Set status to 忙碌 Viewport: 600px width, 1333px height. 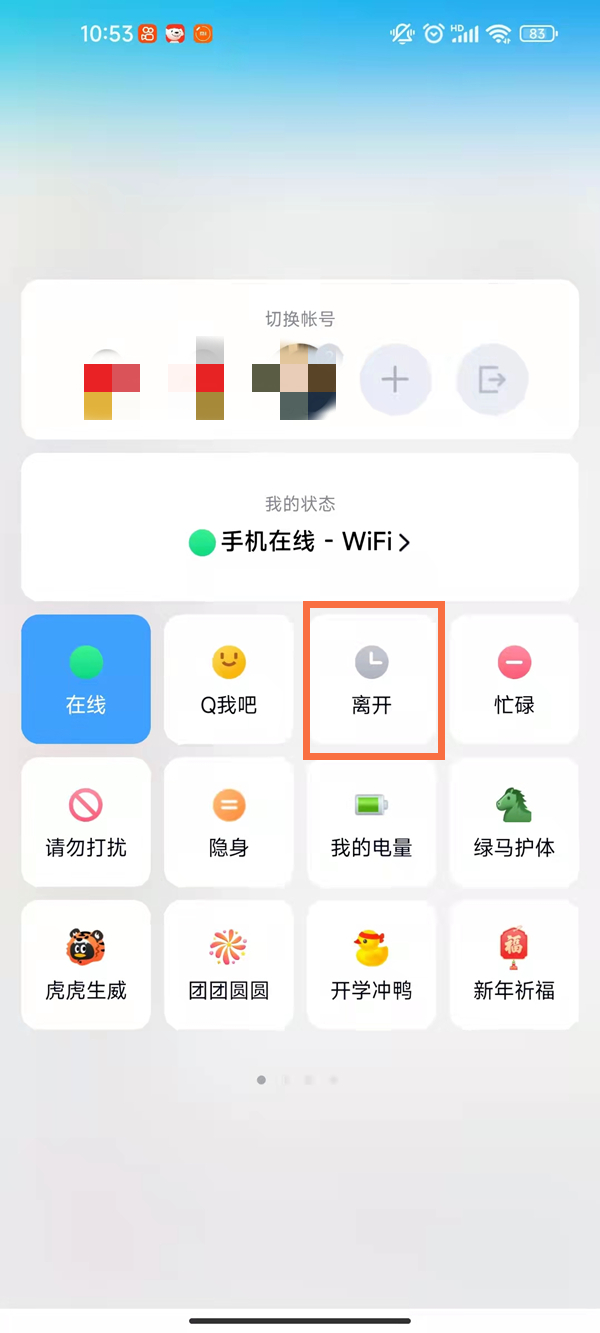pos(514,680)
